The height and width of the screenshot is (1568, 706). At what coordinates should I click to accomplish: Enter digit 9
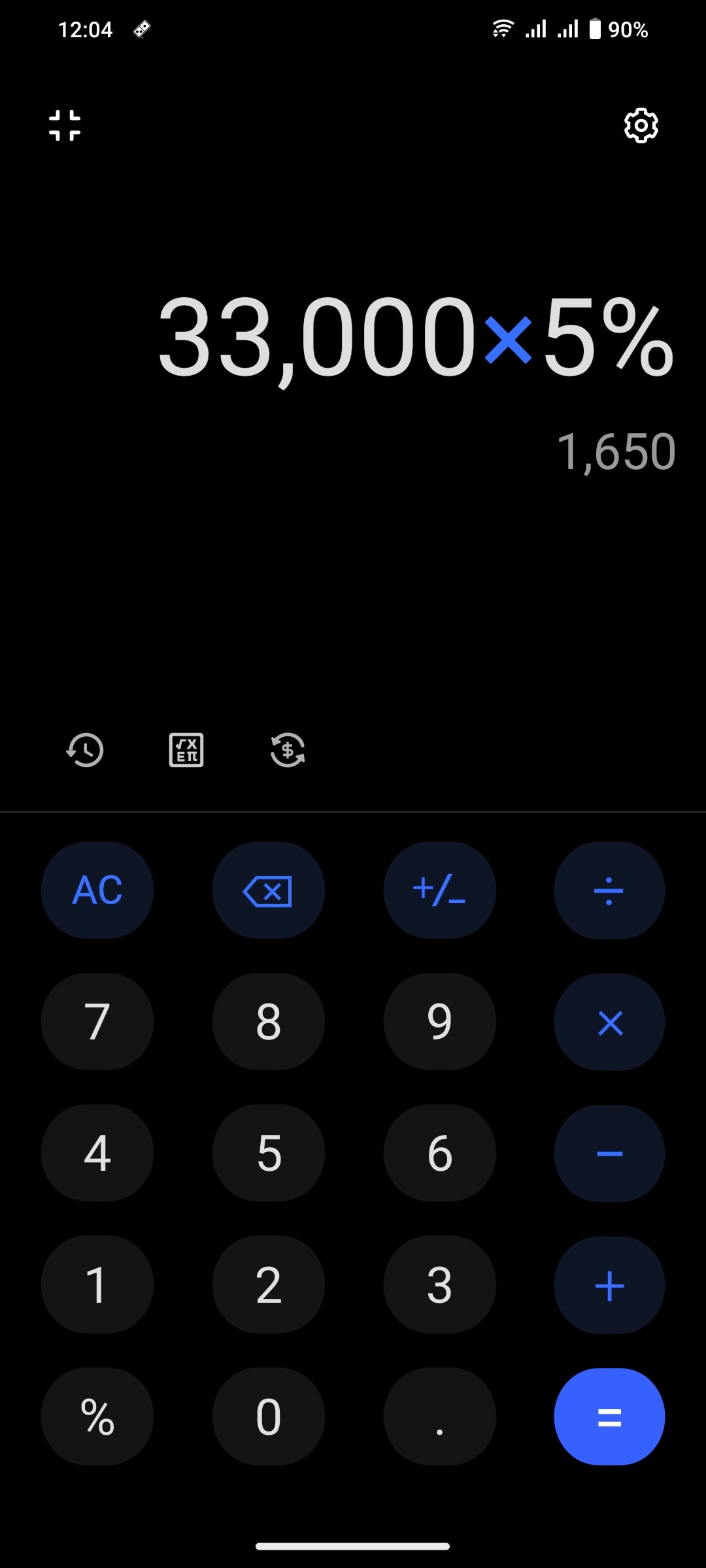[439, 1022]
